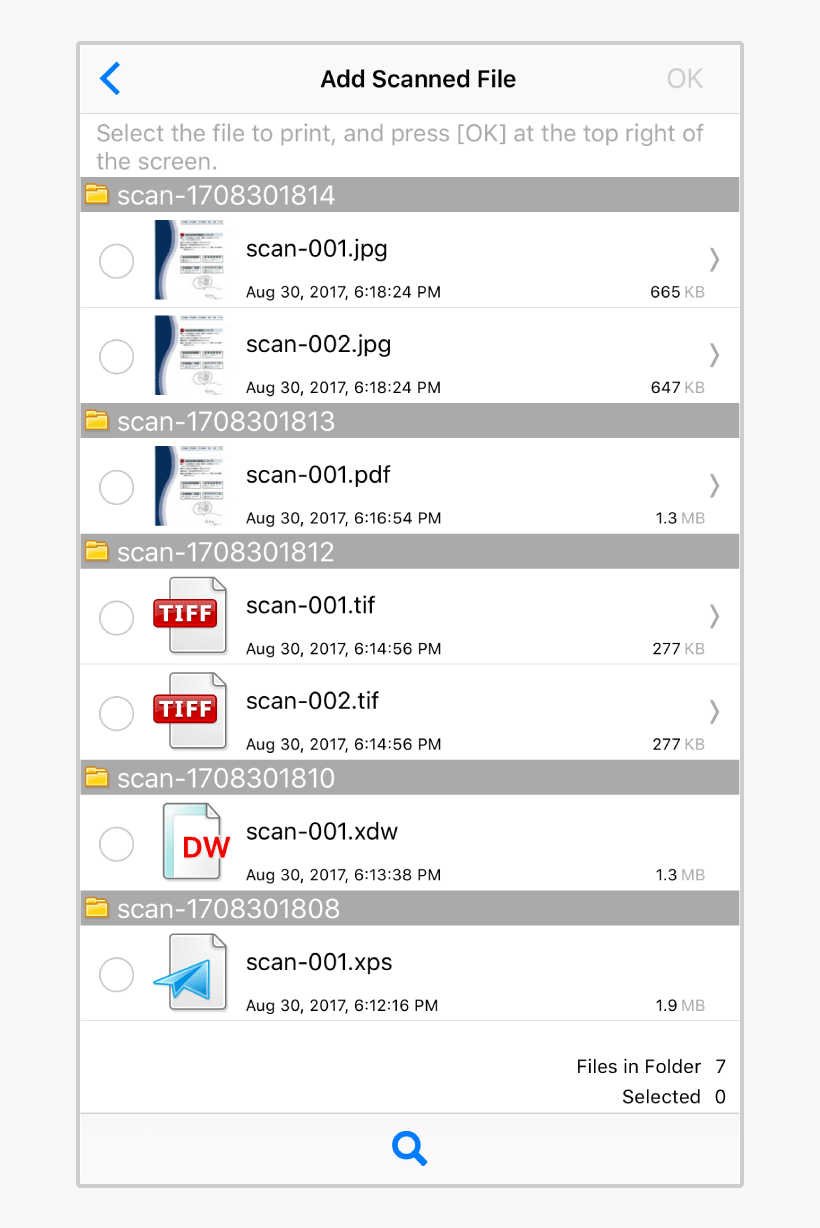Open the search magnifier at the bottom
This screenshot has width=820, height=1228.
410,1148
